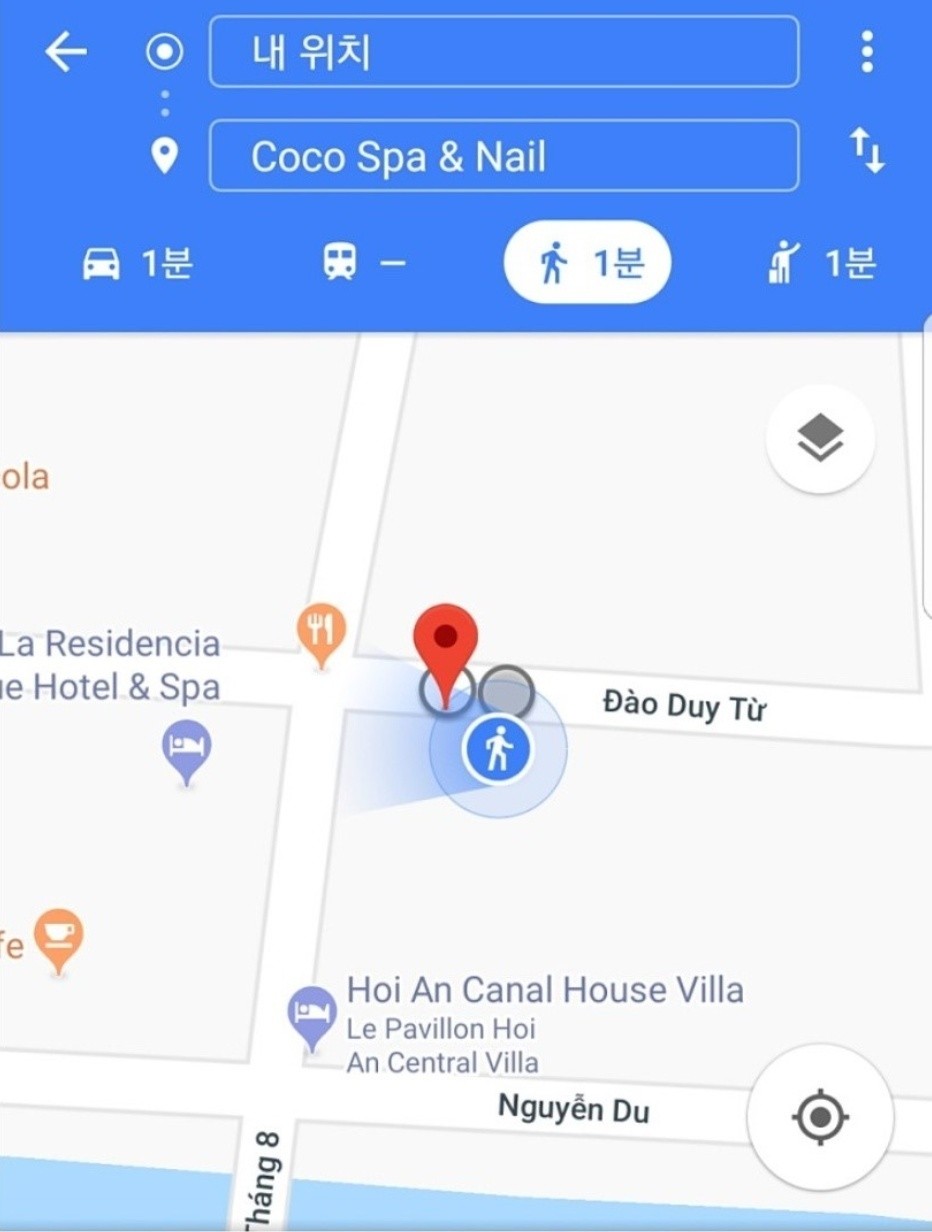Open the map layers button
932x1232 pixels.
click(820, 438)
